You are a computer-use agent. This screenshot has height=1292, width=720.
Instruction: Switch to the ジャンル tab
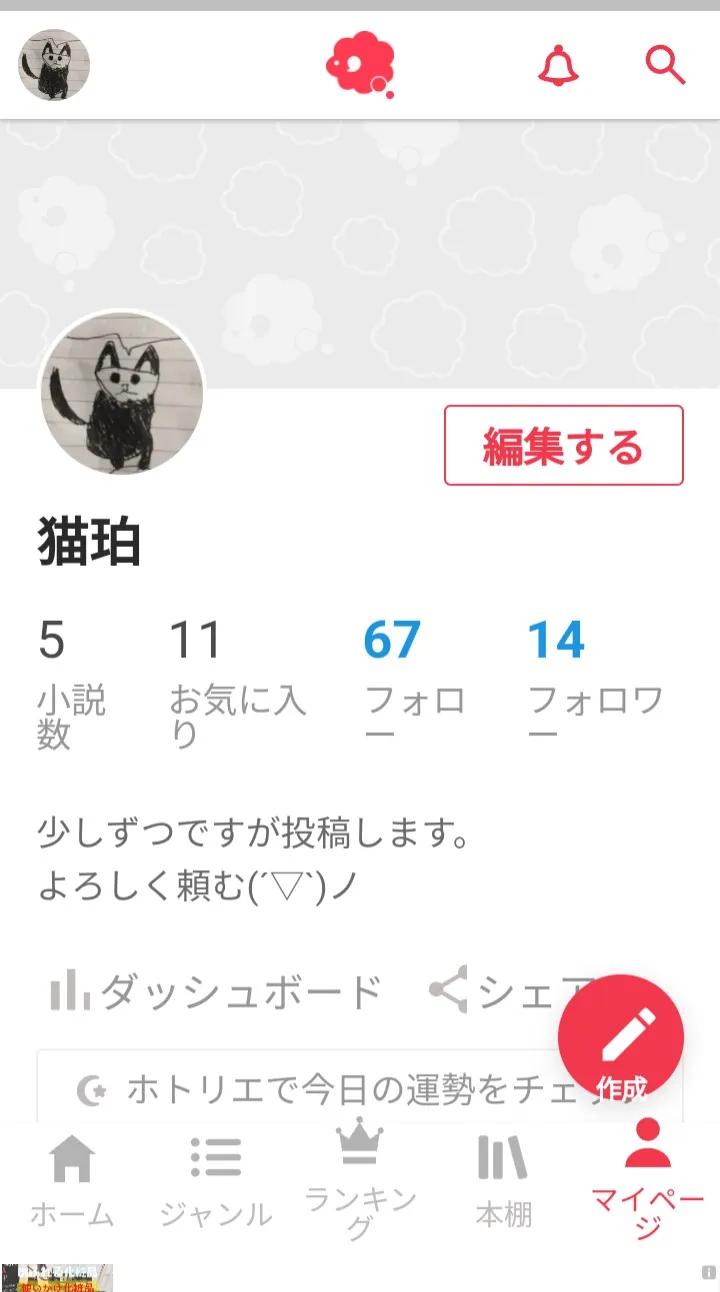click(216, 1182)
